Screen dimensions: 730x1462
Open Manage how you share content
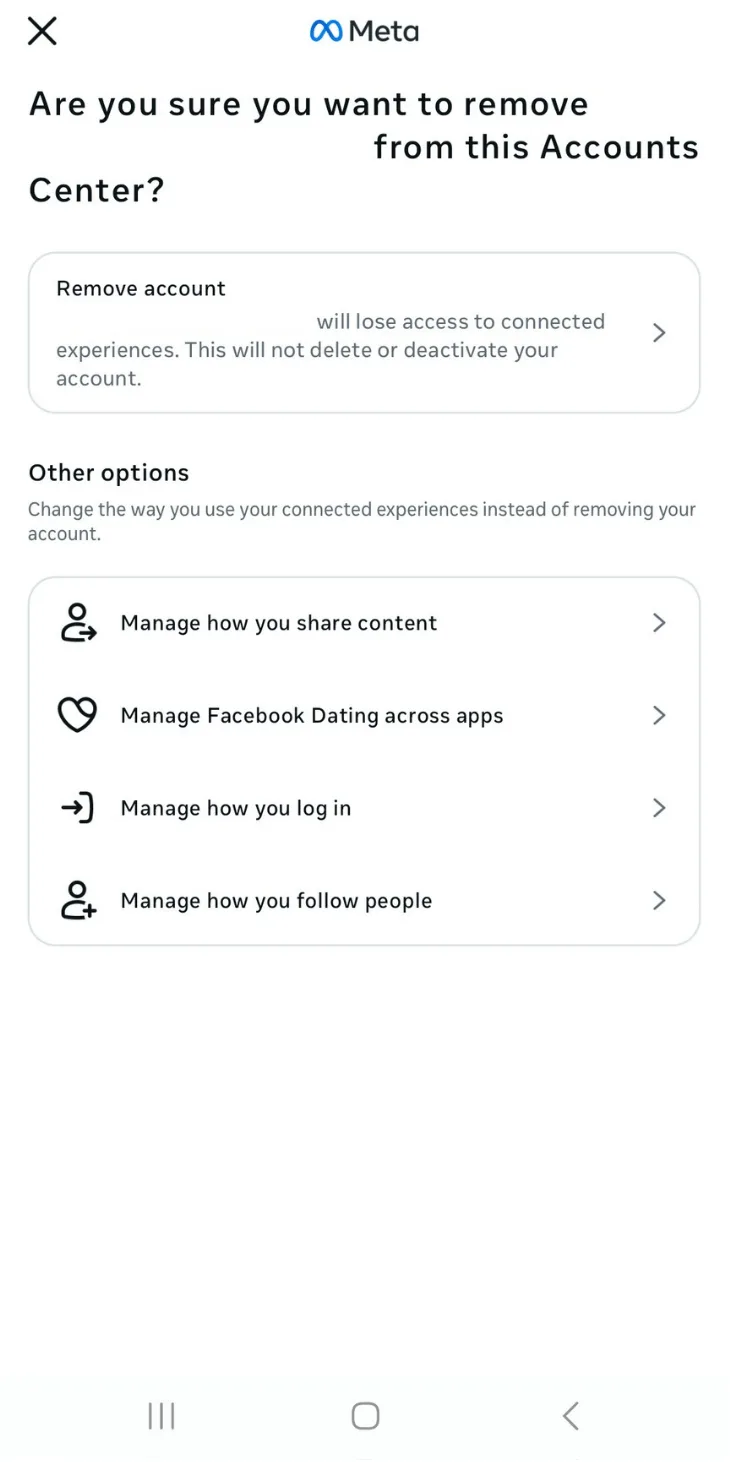pyautogui.click(x=363, y=623)
